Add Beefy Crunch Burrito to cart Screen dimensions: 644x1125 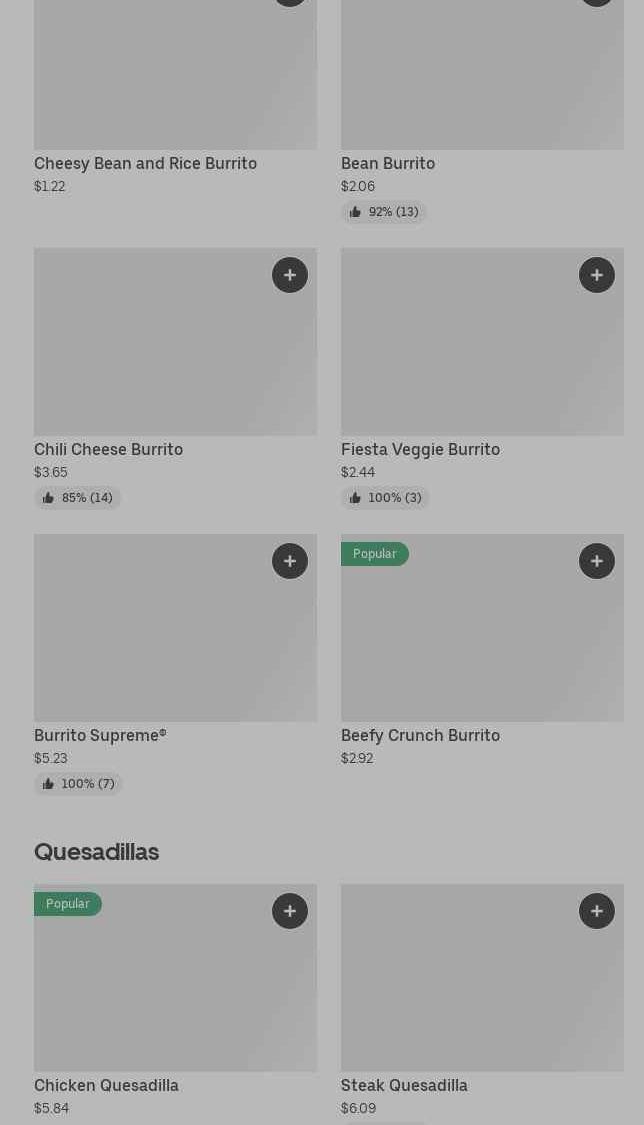(x=597, y=561)
